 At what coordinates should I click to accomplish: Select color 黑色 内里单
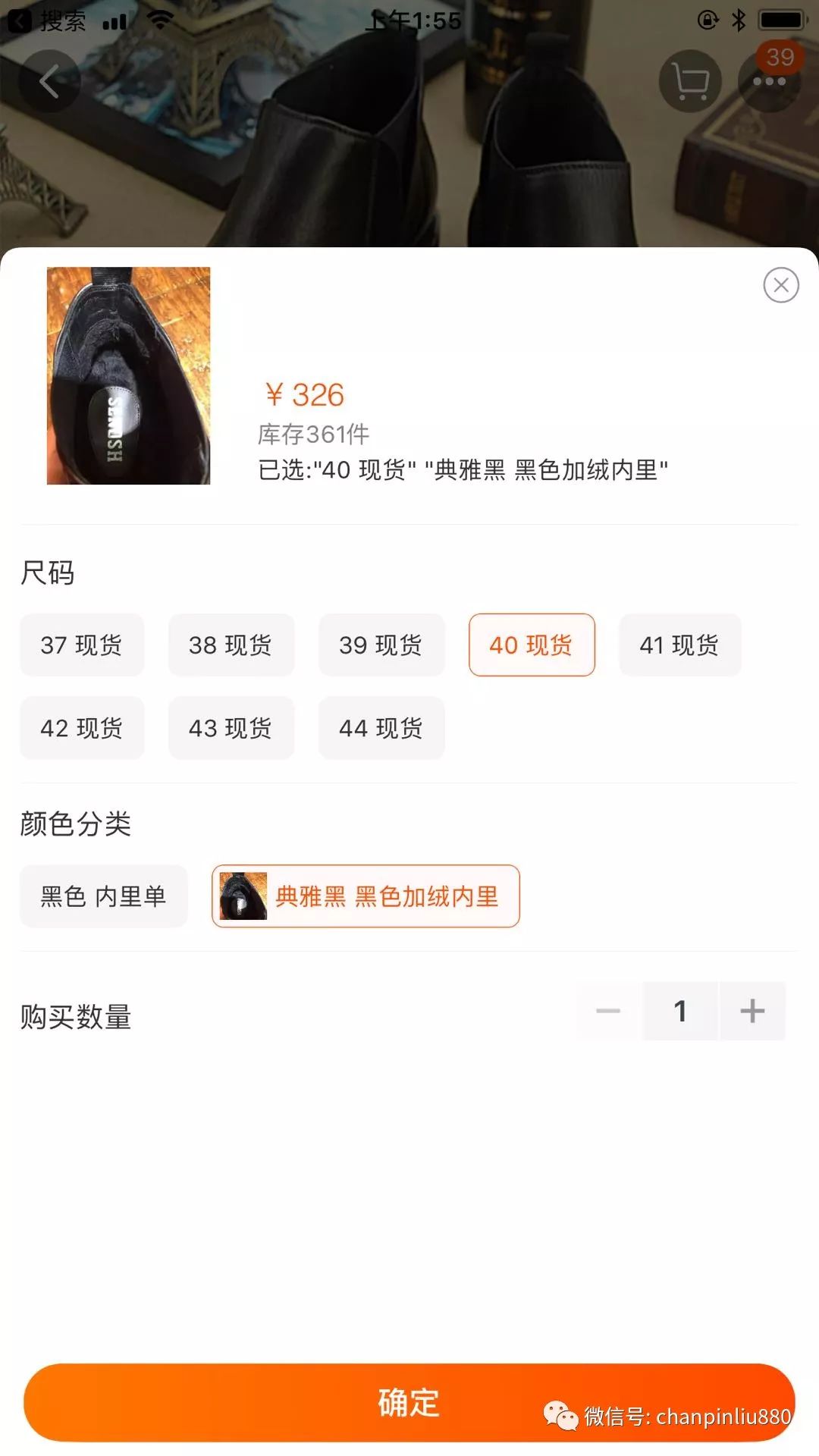[x=104, y=896]
